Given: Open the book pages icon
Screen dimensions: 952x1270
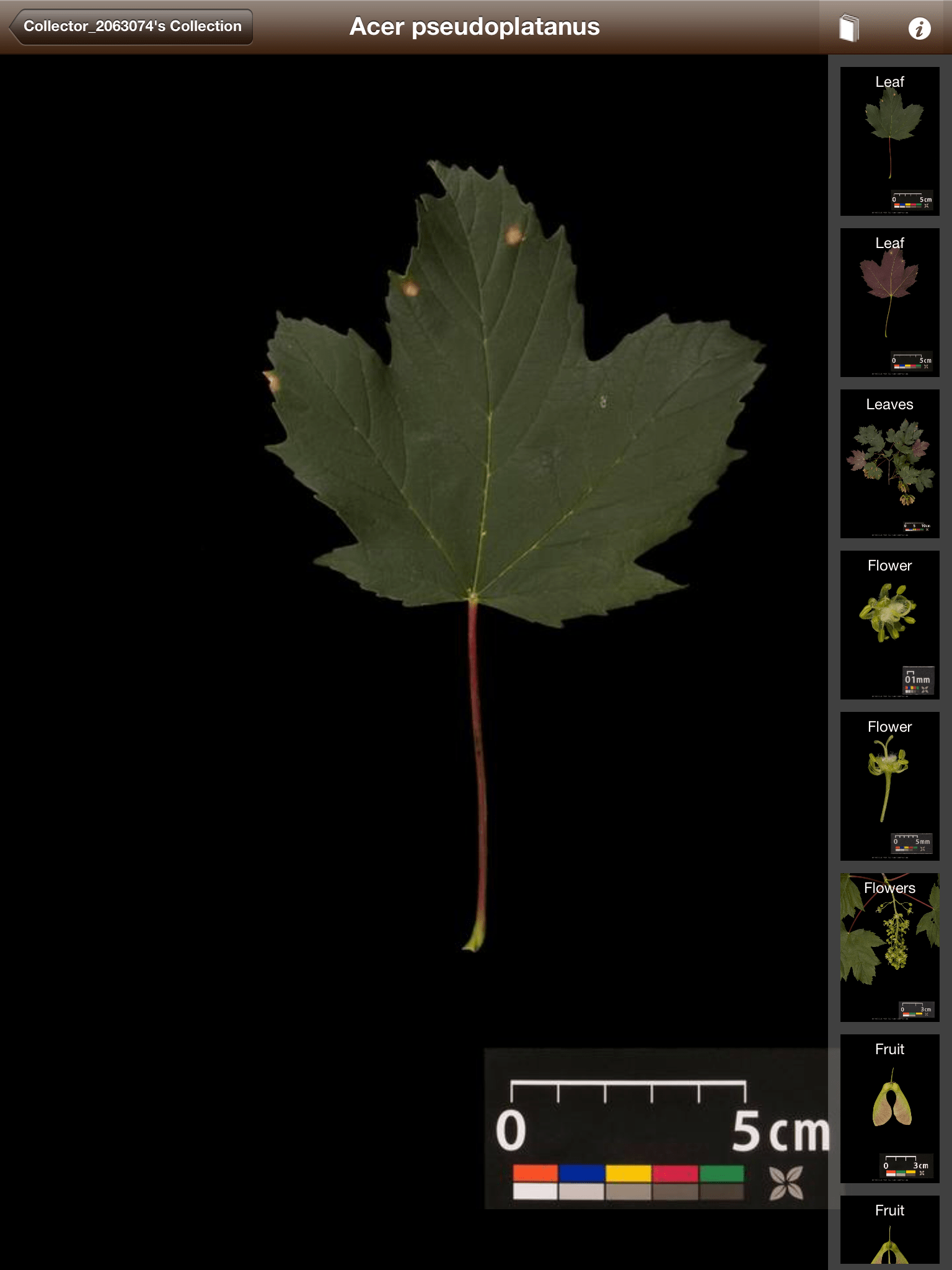Looking at the screenshot, I should [849, 28].
